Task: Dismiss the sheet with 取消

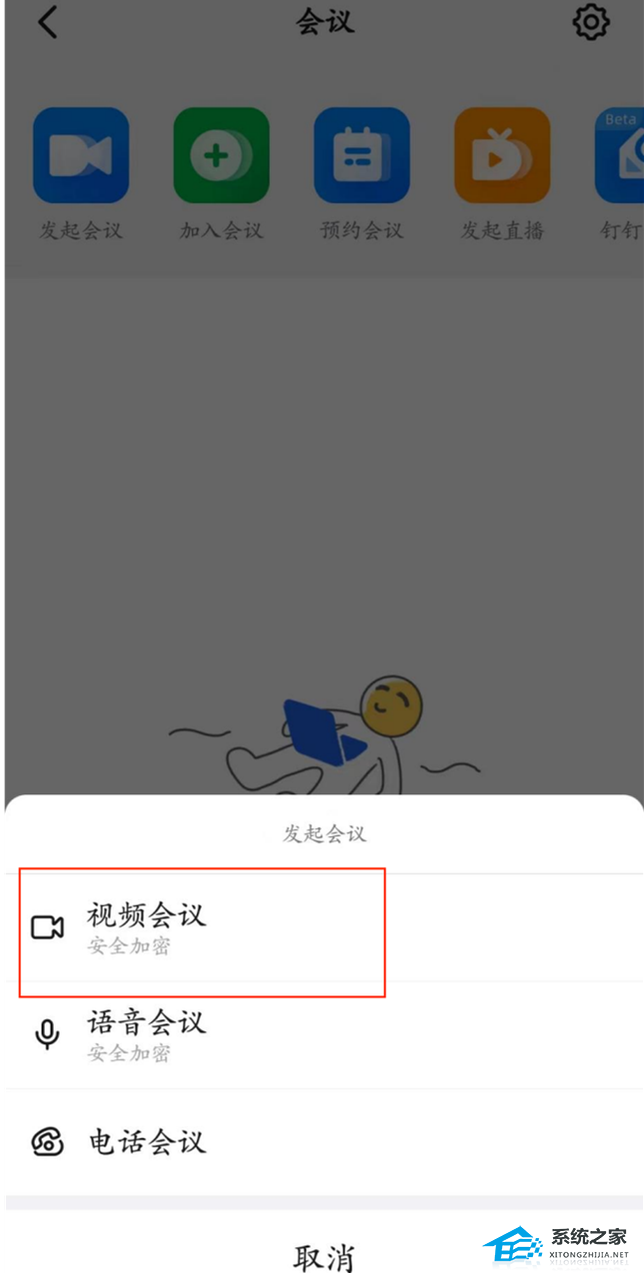Action: pos(322,1254)
